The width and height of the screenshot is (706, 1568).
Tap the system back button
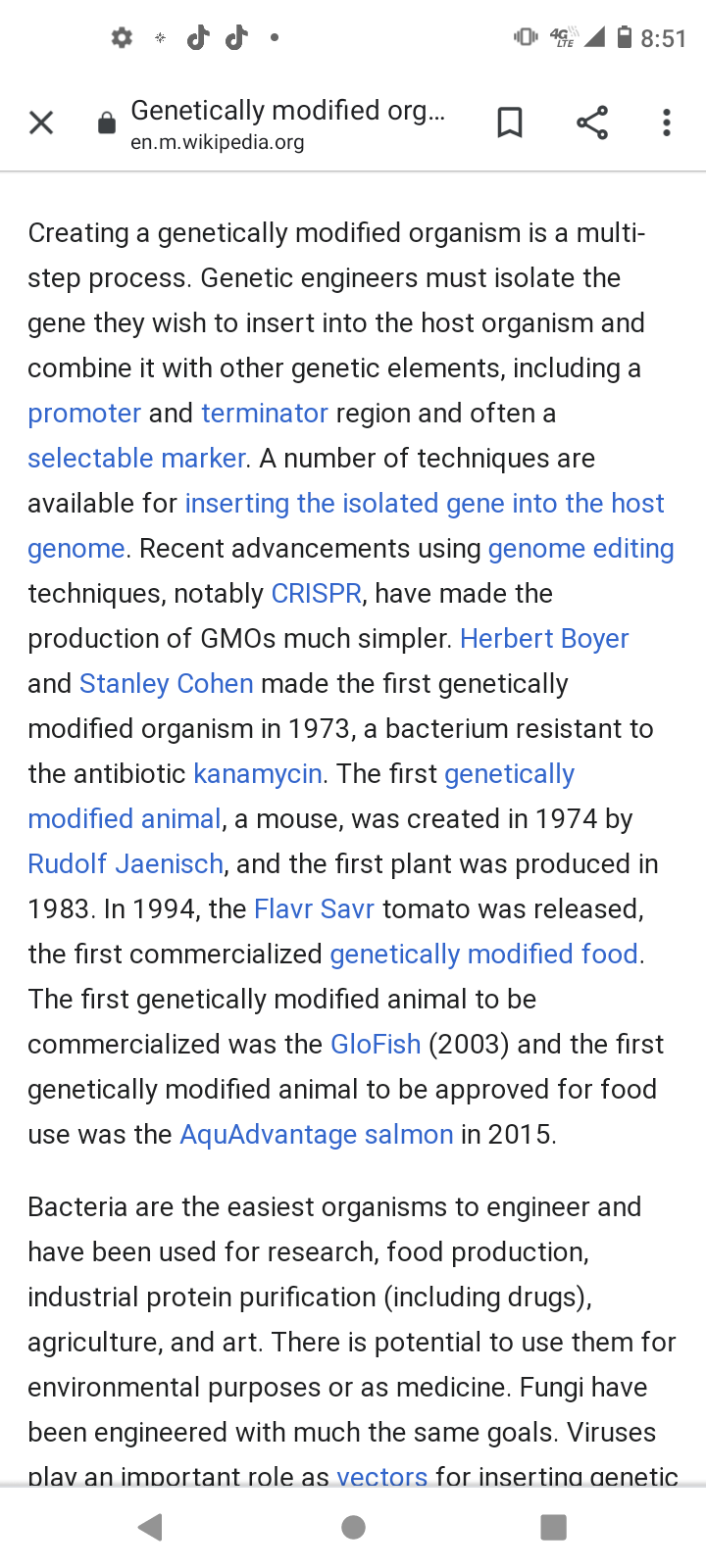point(150,1527)
